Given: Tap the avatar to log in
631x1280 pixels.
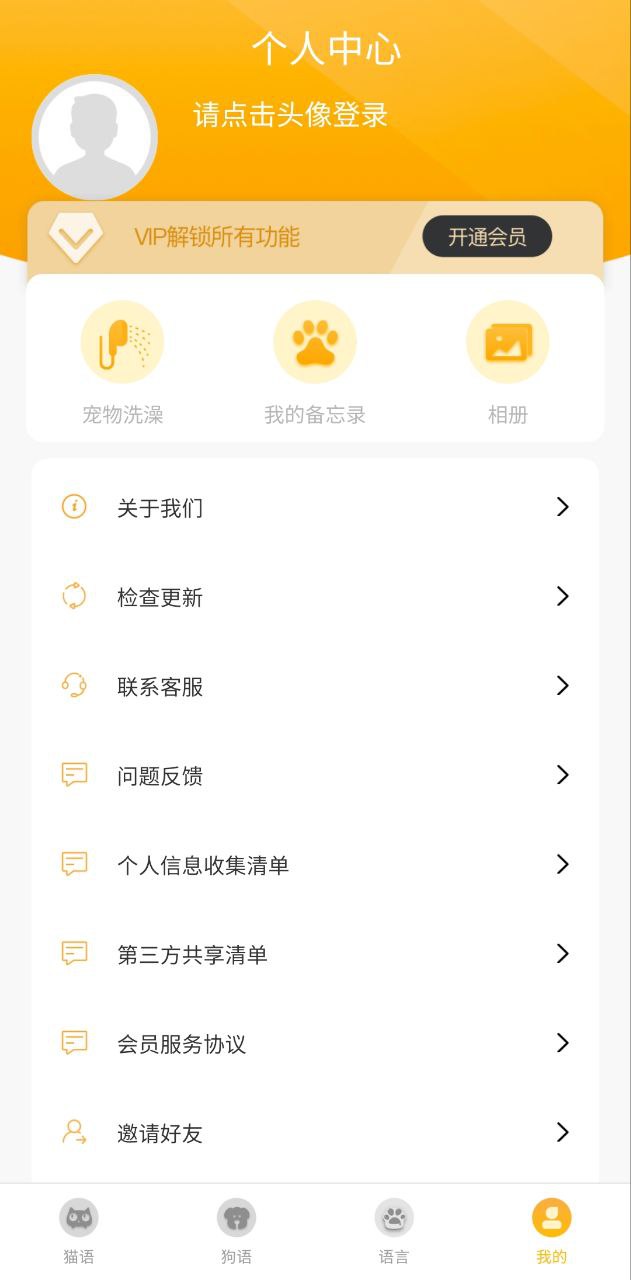Looking at the screenshot, I should [x=95, y=137].
